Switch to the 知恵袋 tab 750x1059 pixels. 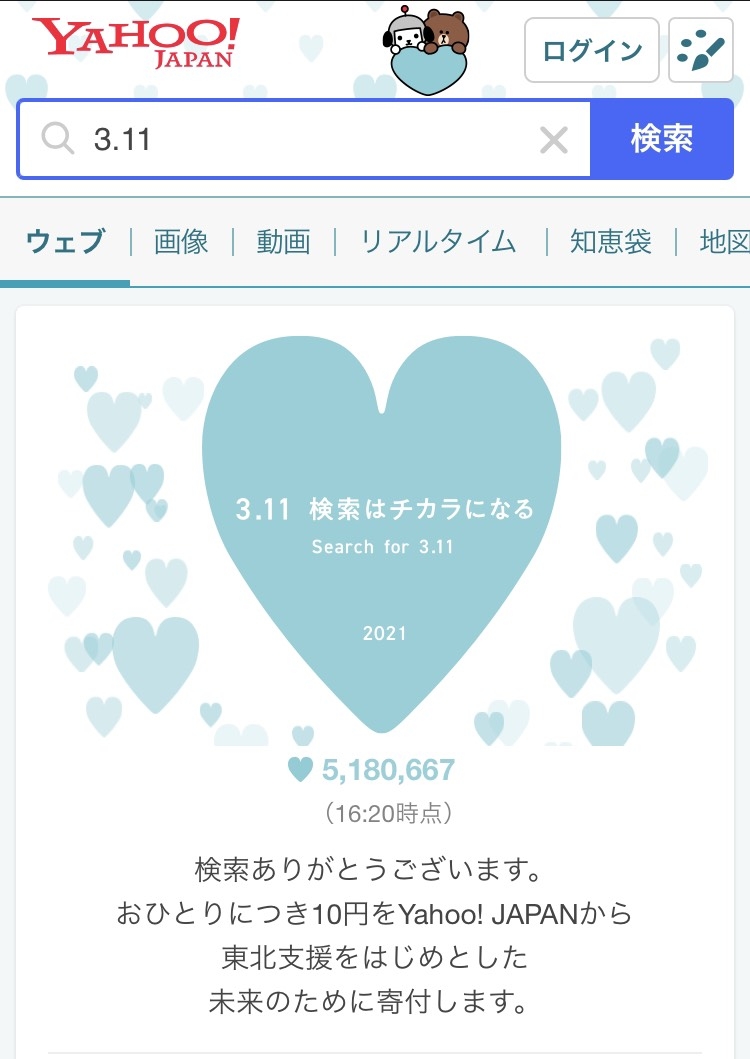click(610, 242)
